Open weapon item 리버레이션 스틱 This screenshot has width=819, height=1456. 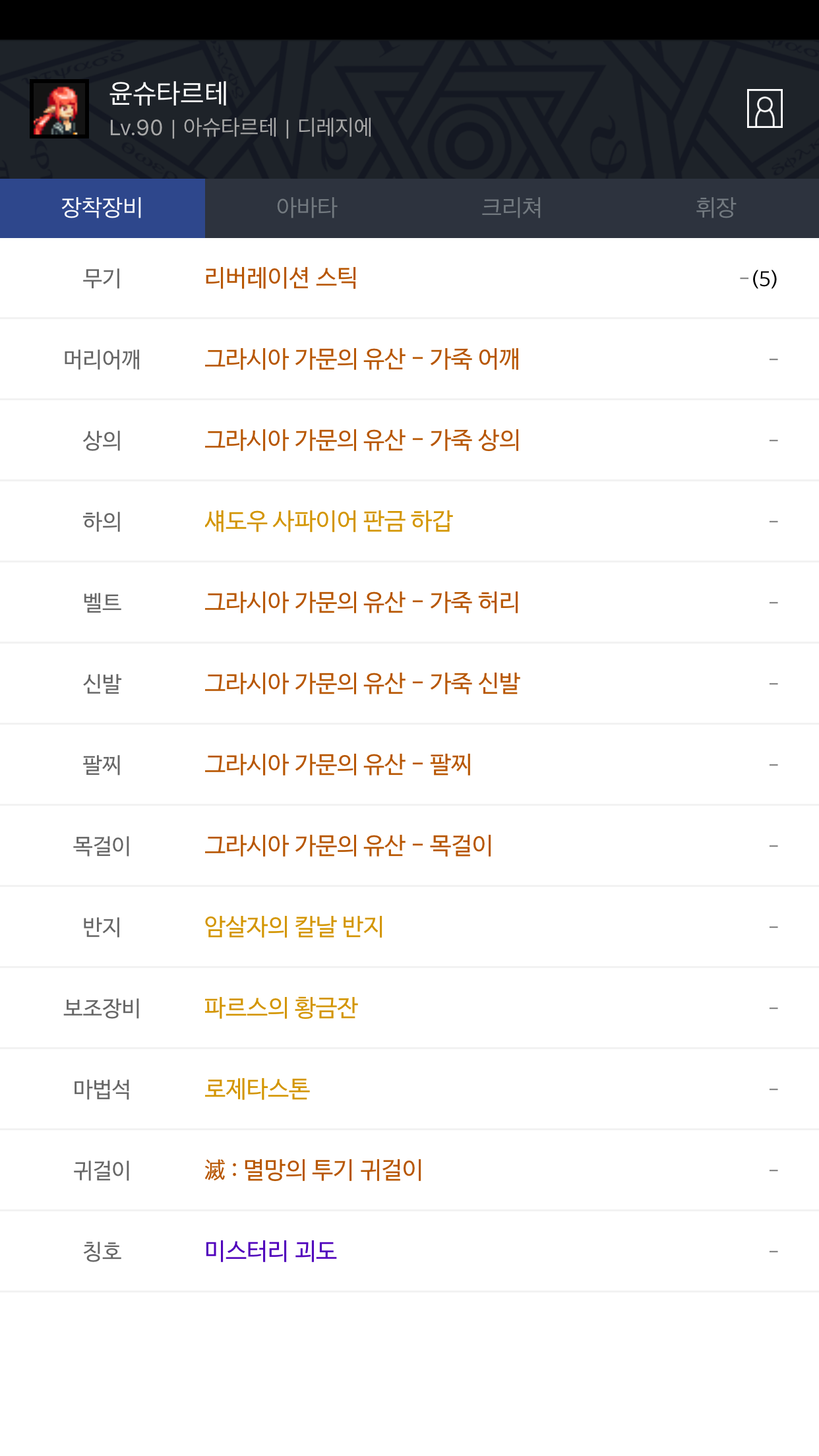[x=281, y=278]
